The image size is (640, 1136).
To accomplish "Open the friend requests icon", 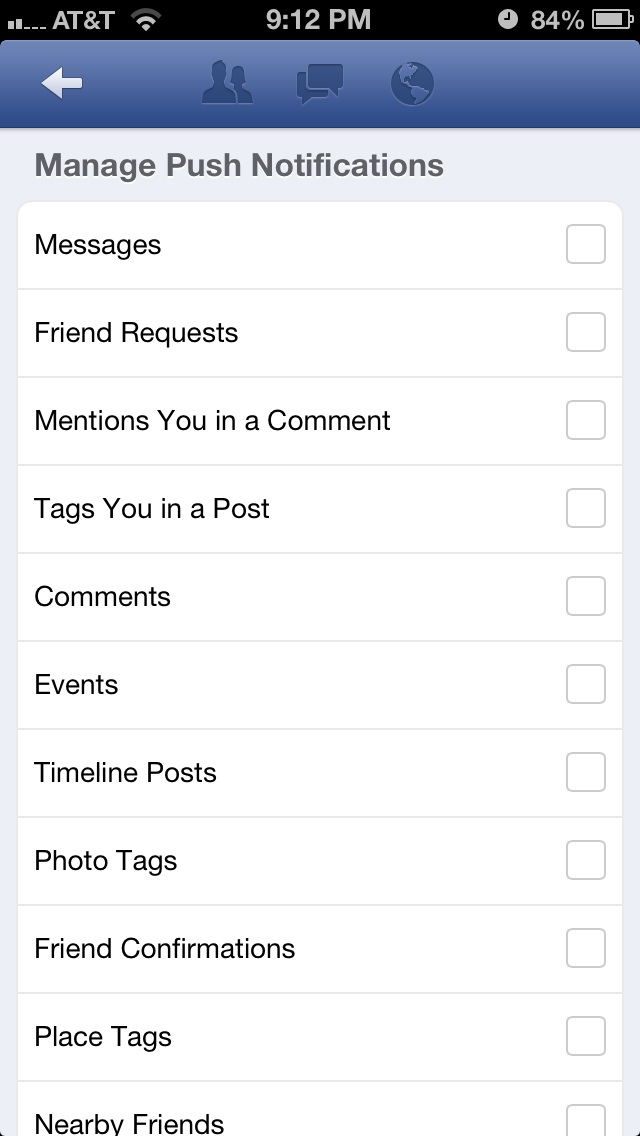I will click(227, 83).
